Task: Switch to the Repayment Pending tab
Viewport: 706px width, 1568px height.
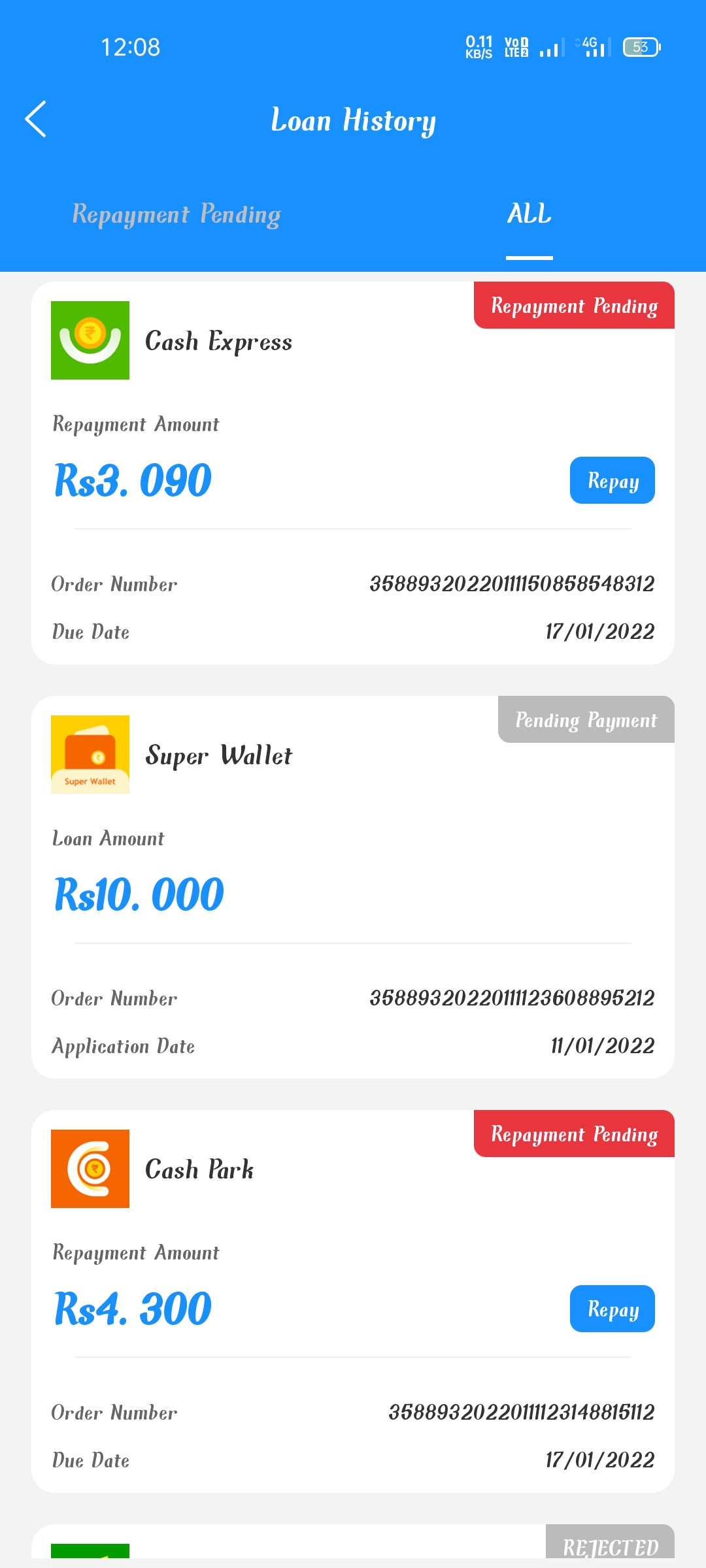Action: pos(176,214)
